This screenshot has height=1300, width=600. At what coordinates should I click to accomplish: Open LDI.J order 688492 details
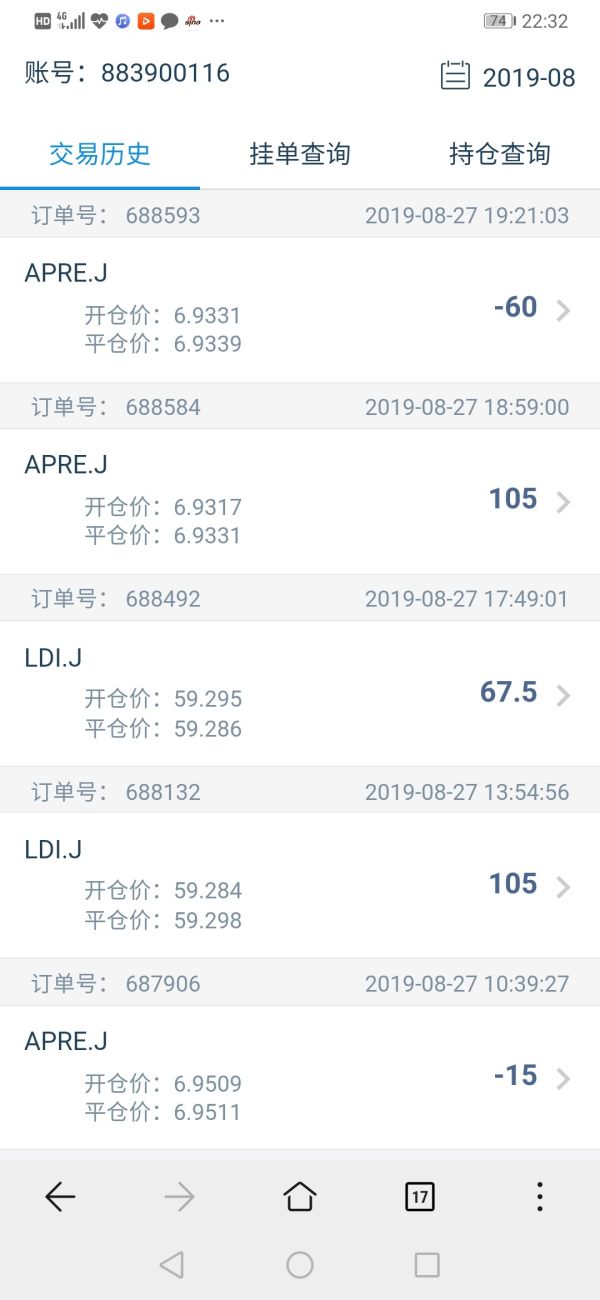pyautogui.click(x=300, y=694)
